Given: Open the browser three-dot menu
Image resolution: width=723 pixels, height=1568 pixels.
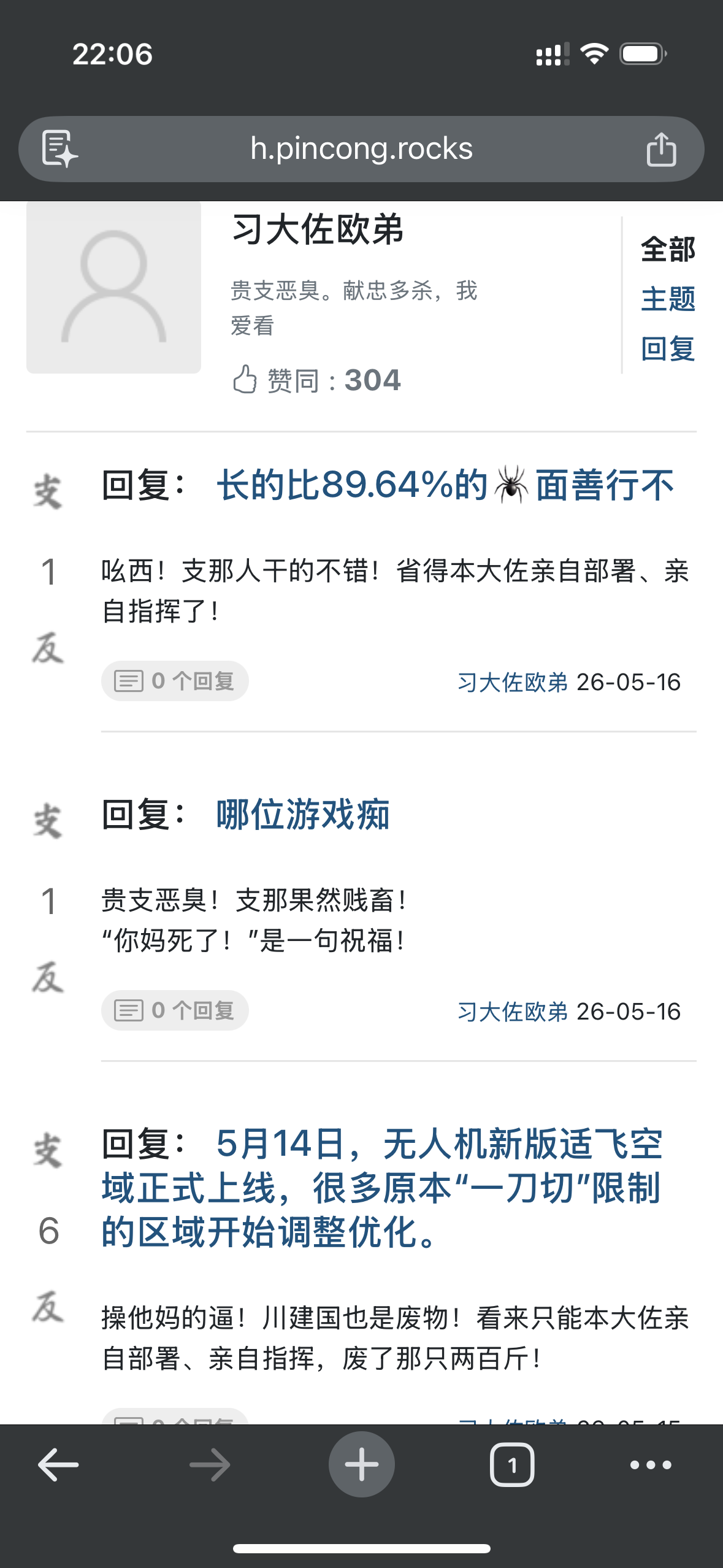Looking at the screenshot, I should [651, 1465].
